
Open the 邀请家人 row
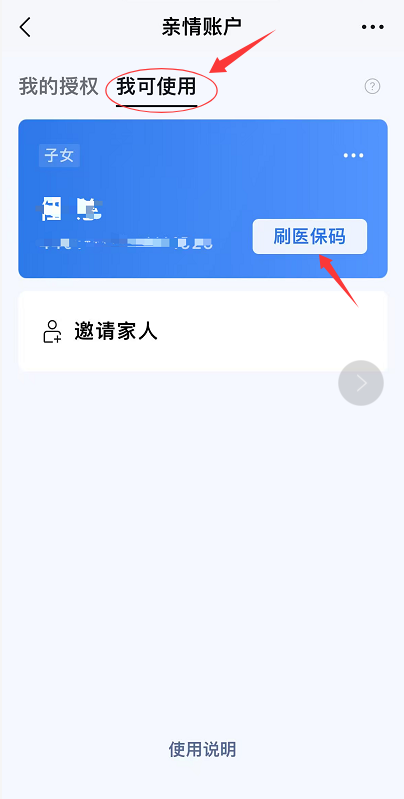203,331
